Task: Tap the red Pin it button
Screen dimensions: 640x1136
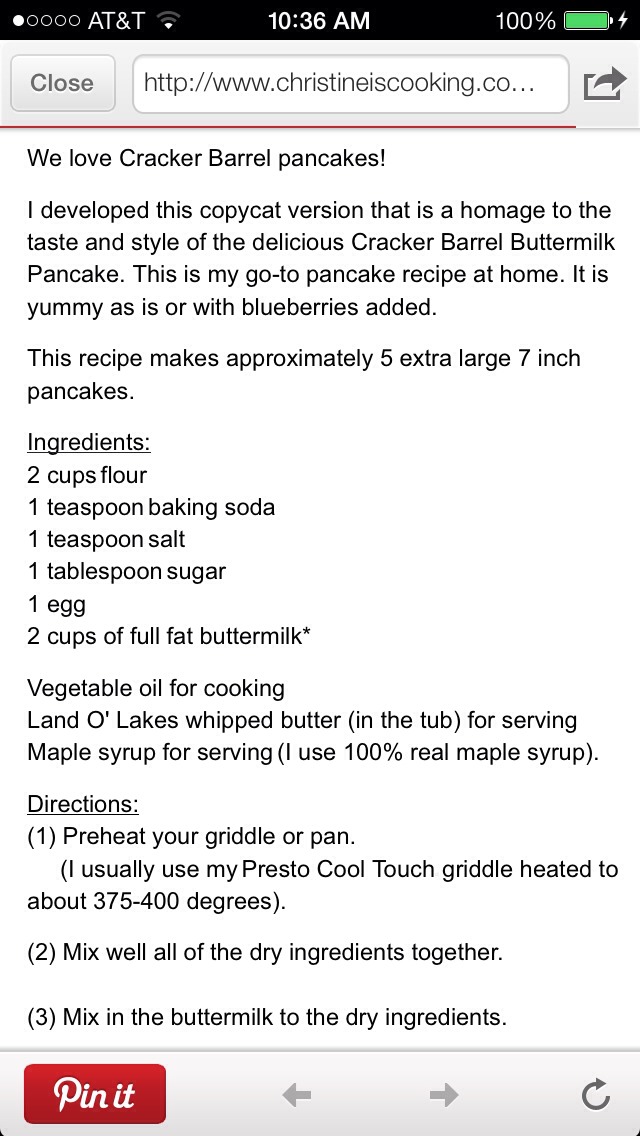Action: point(95,1093)
